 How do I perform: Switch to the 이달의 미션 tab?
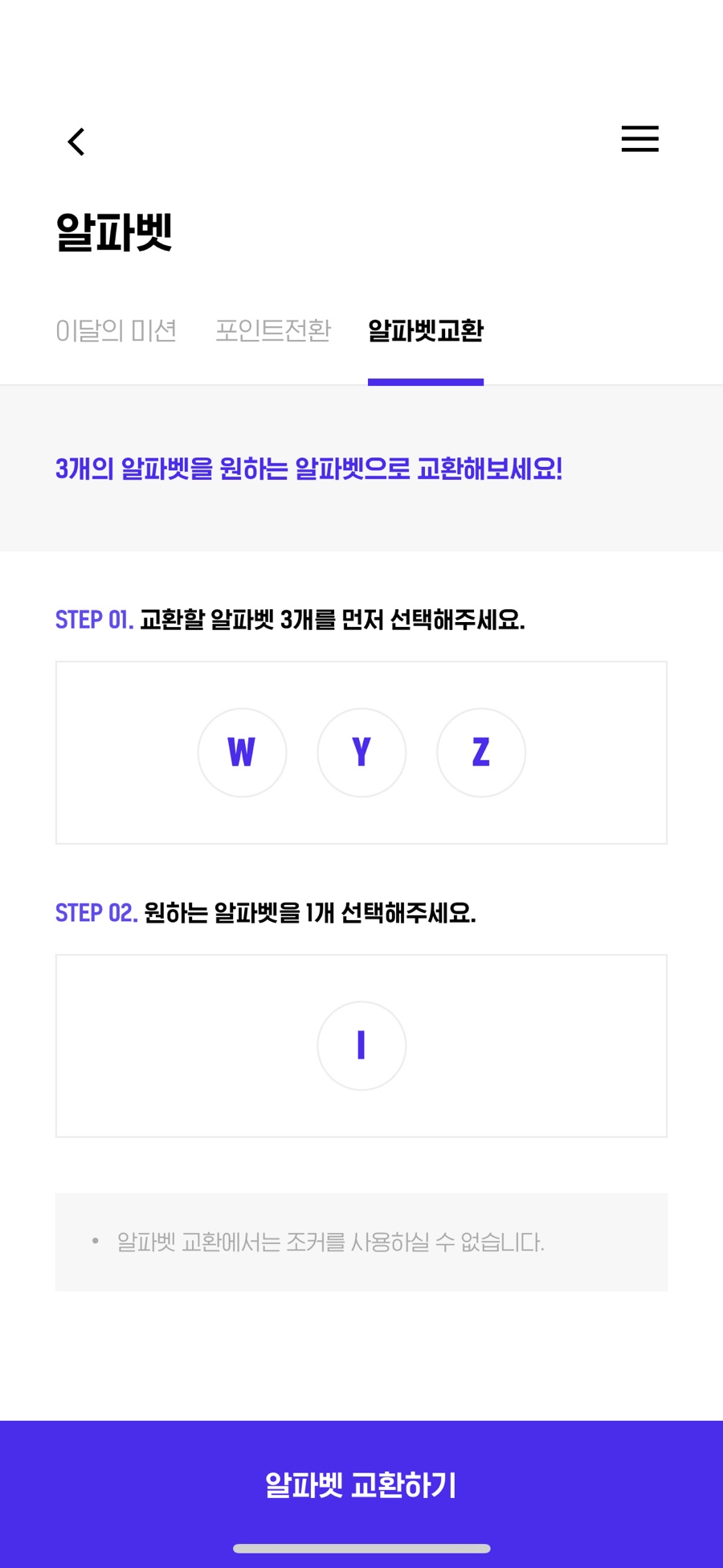116,330
